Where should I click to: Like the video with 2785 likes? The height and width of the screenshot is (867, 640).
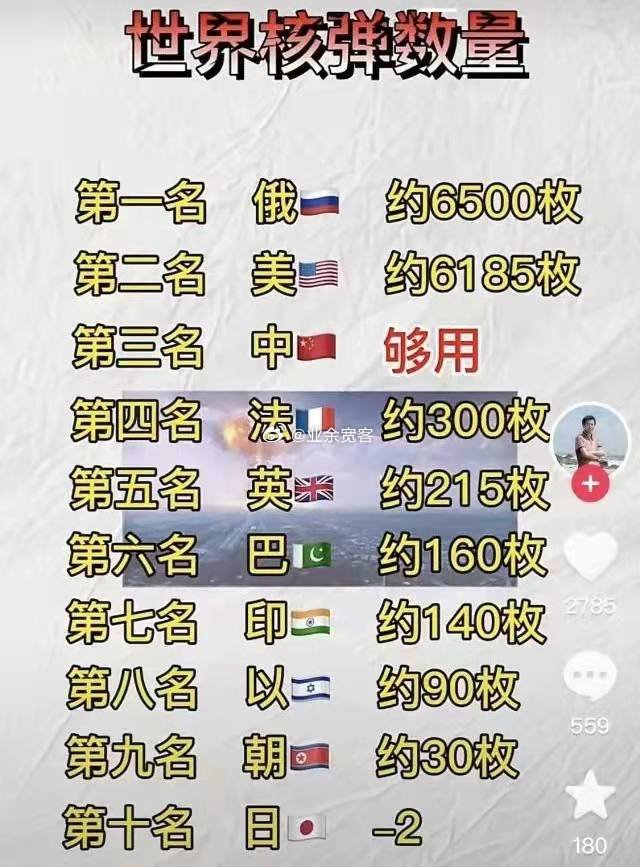[x=590, y=558]
